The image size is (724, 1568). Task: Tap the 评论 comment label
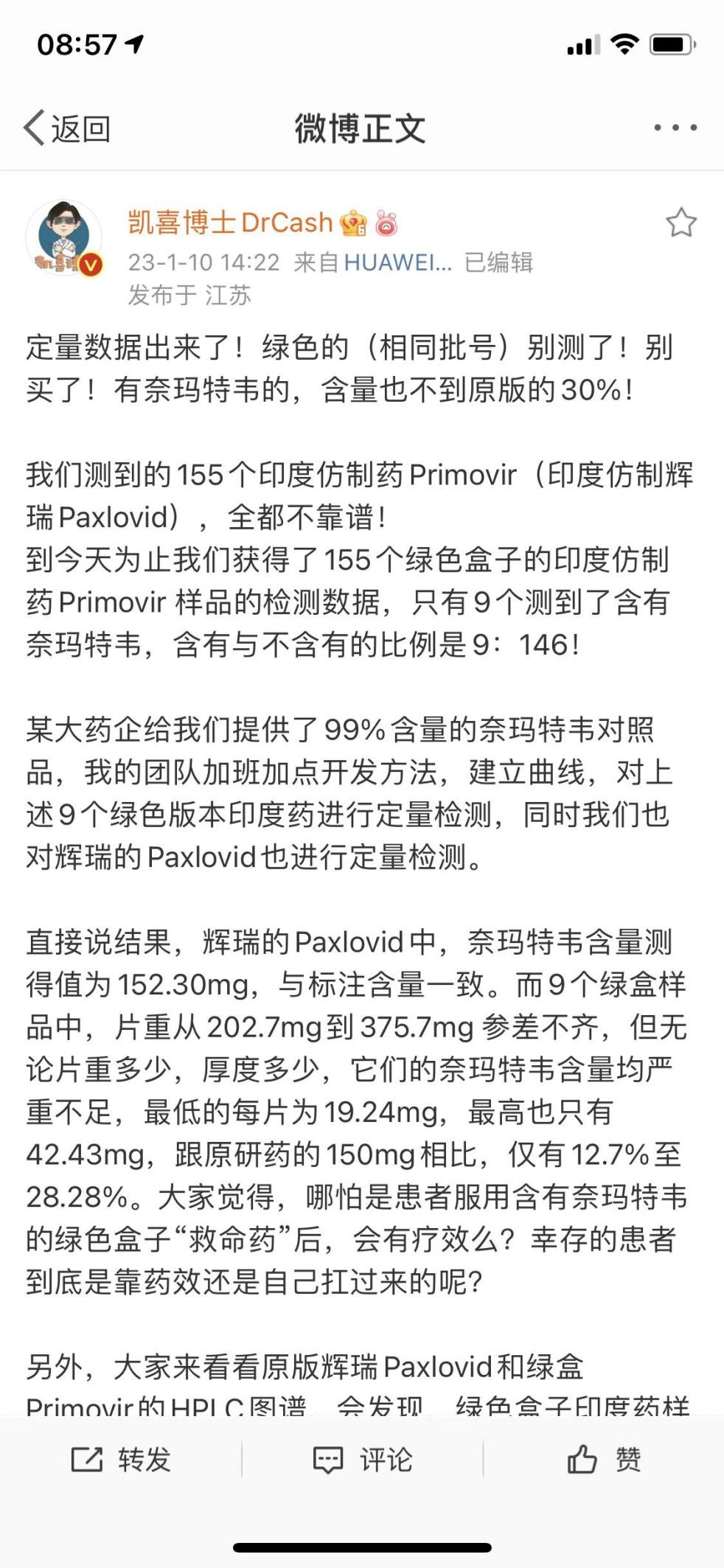point(386,1459)
